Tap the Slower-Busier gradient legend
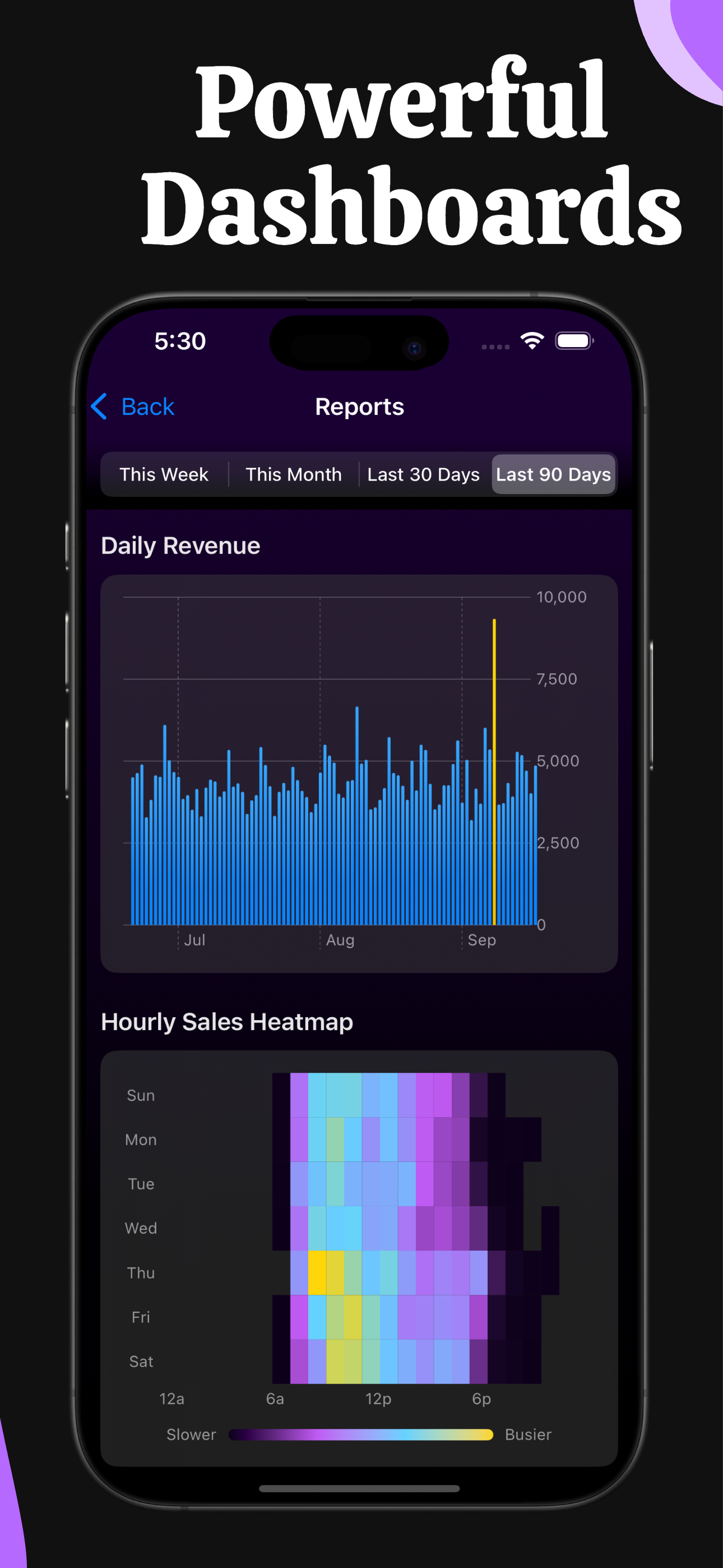Image resolution: width=723 pixels, height=1568 pixels. 361,1434
